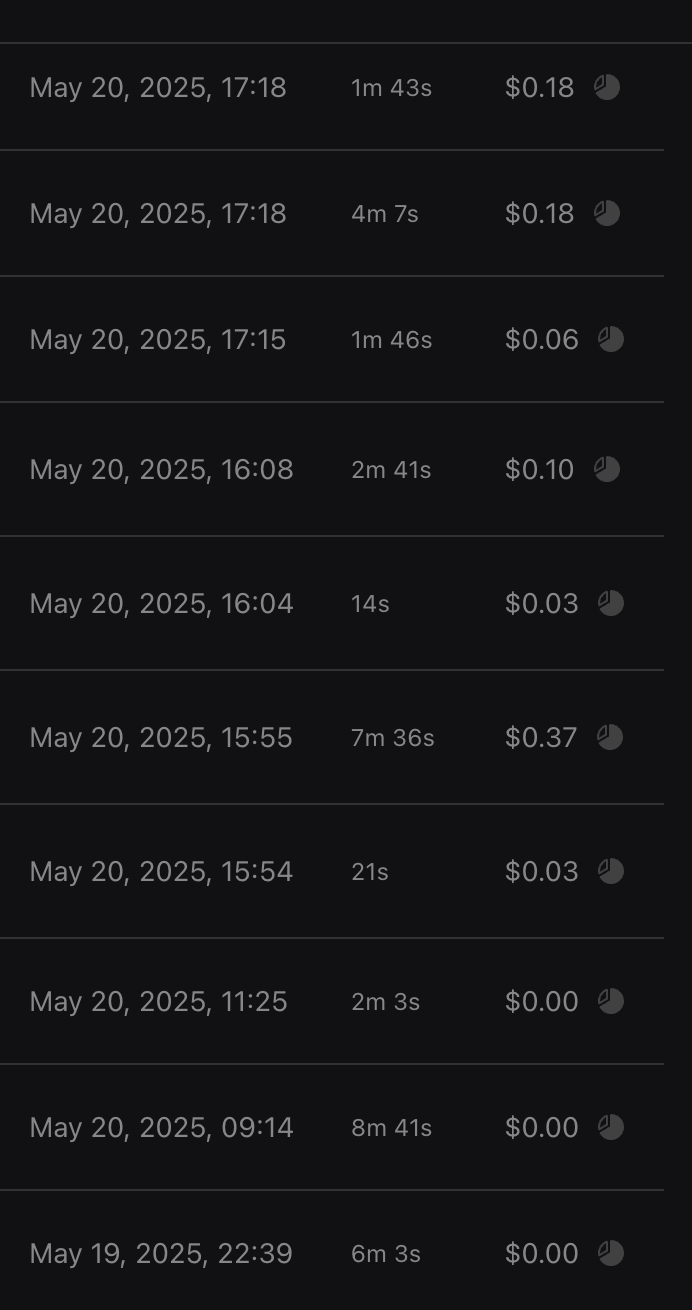Tap the pie icon on the 22:39 row

coord(611,1254)
